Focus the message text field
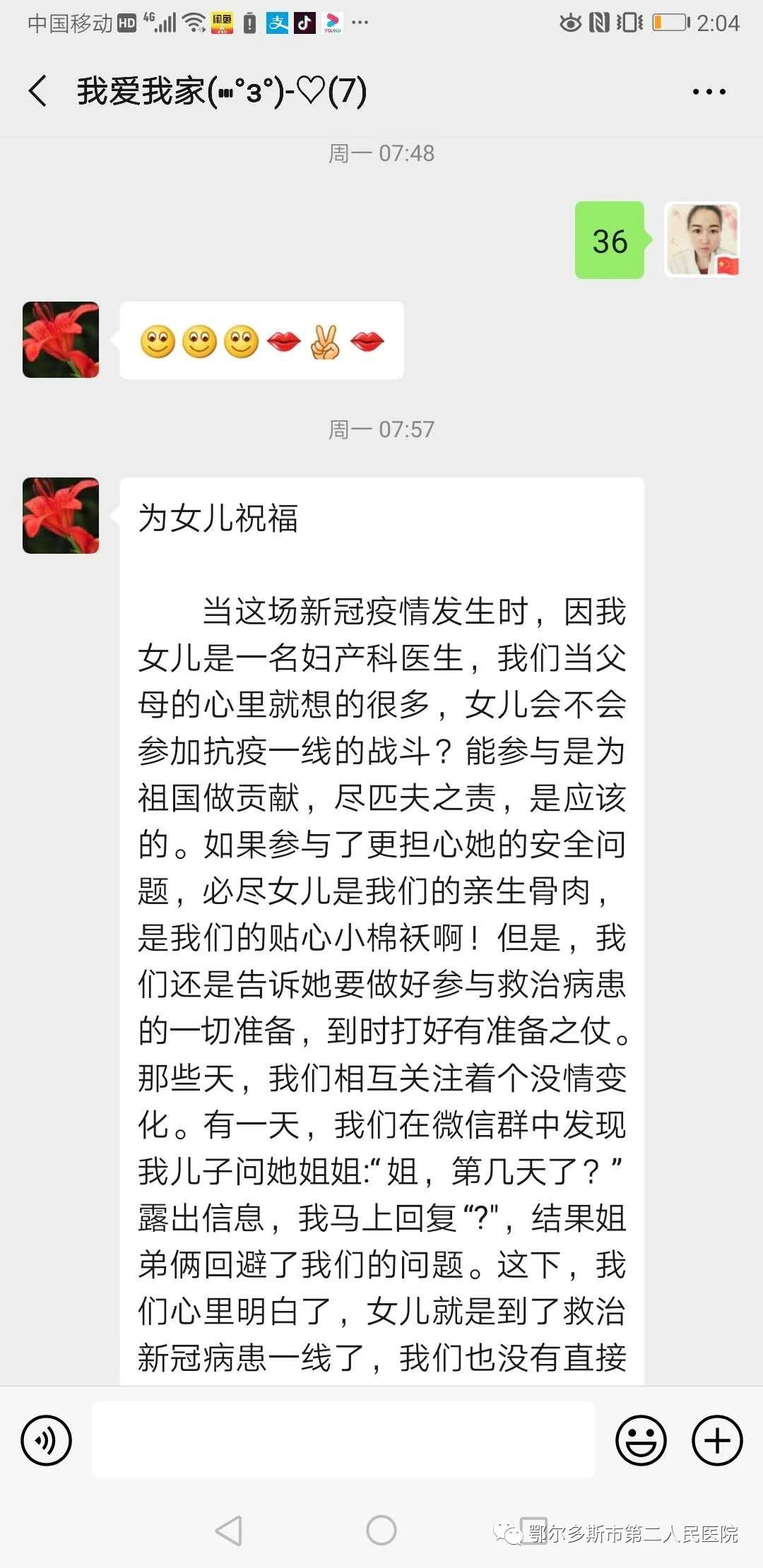Screen dimensions: 763x1568 (x=343, y=1439)
